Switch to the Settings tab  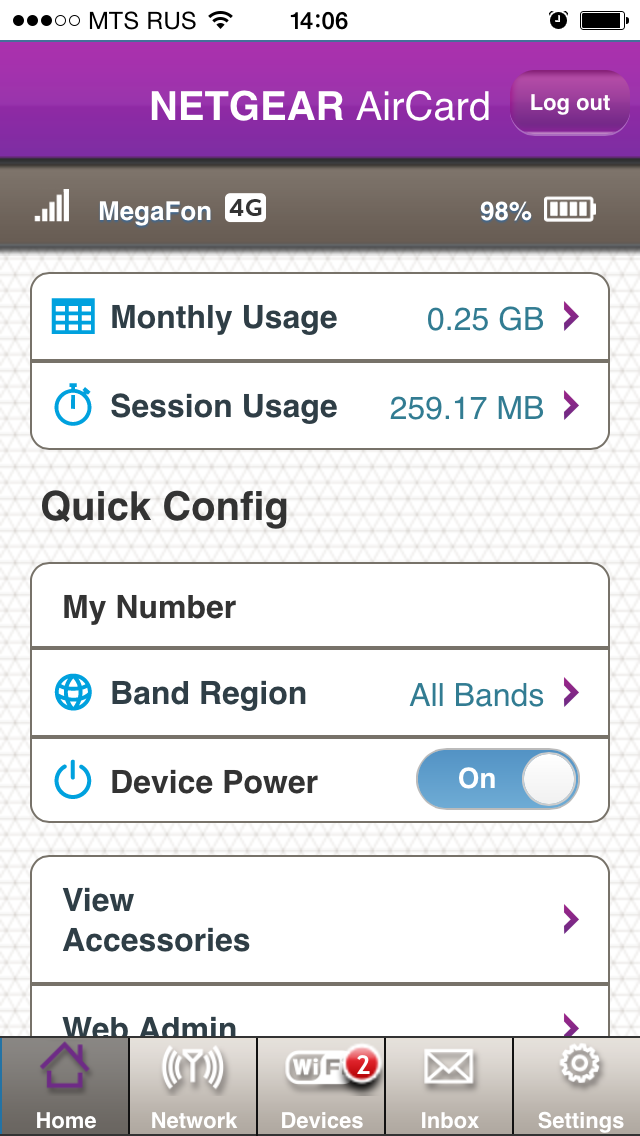(578, 1086)
